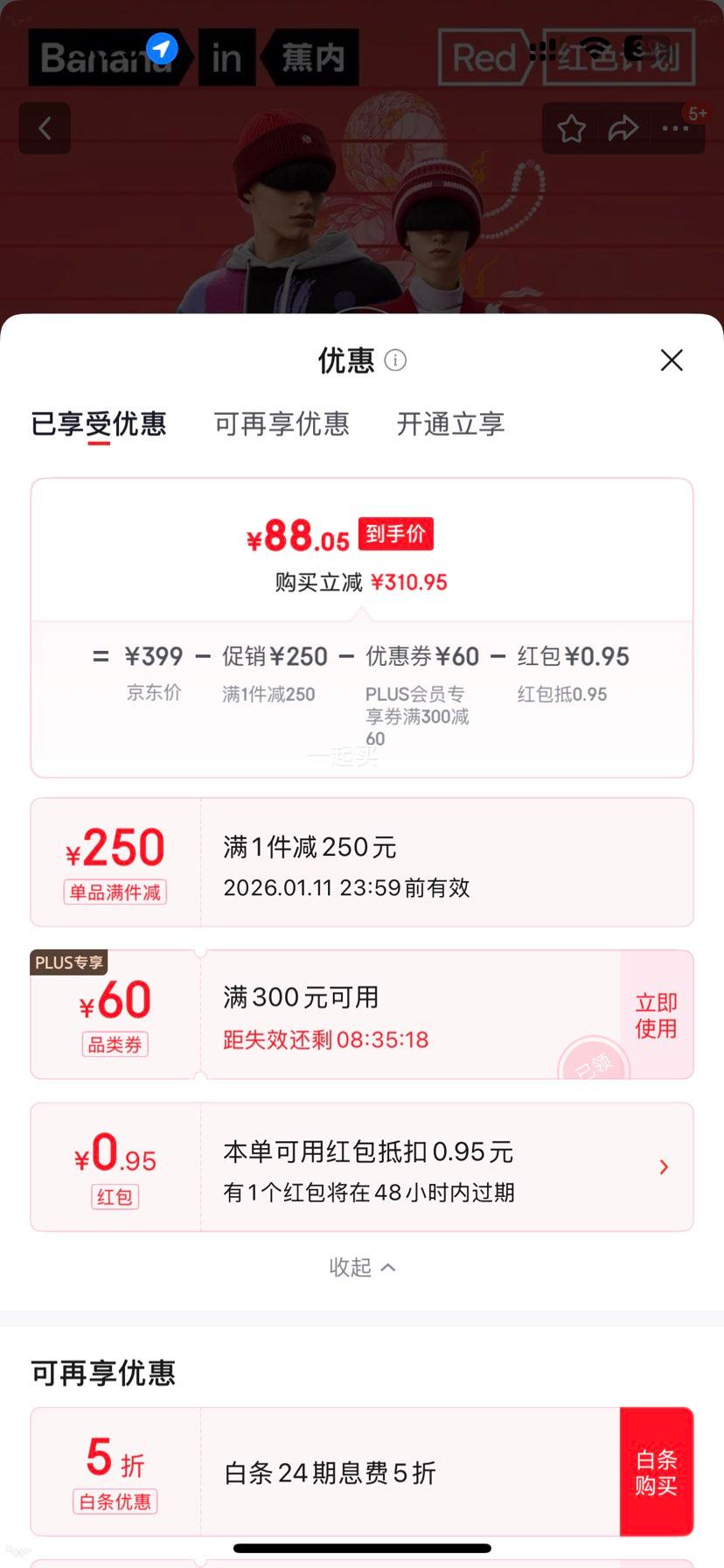
Task: Close the 优惠 discount panel
Action: click(671, 360)
